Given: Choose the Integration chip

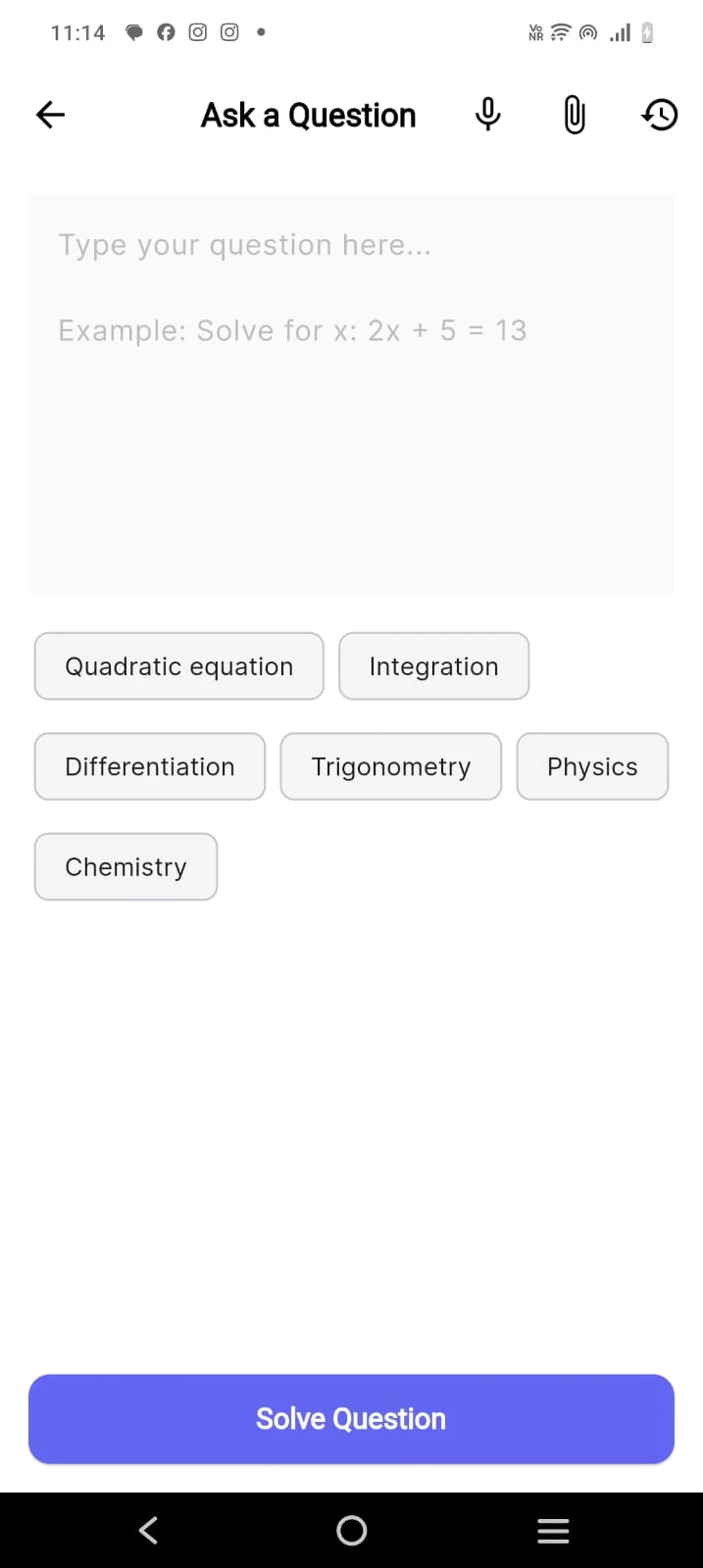Looking at the screenshot, I should [x=433, y=666].
